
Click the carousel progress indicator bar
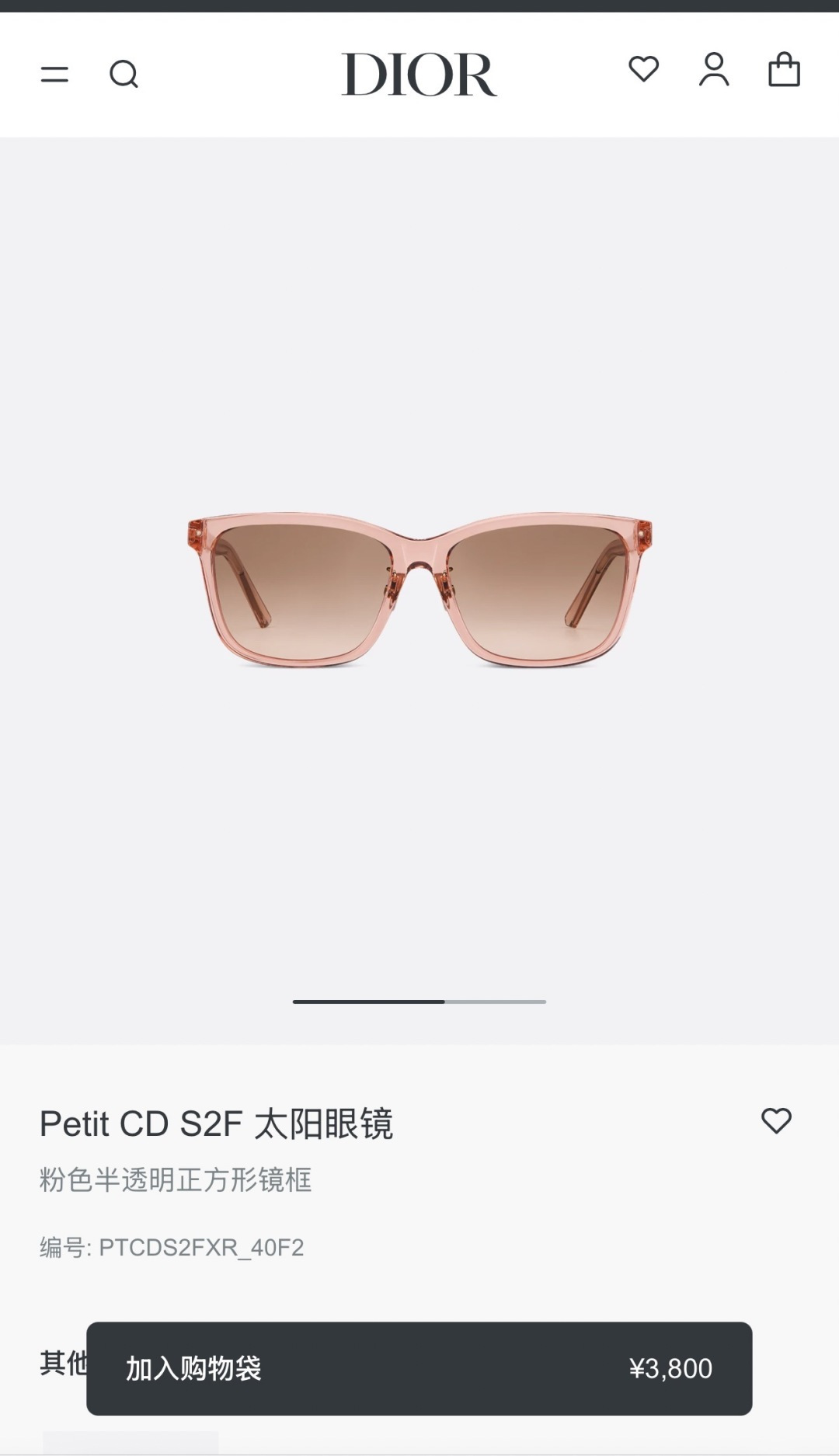pos(419,1003)
